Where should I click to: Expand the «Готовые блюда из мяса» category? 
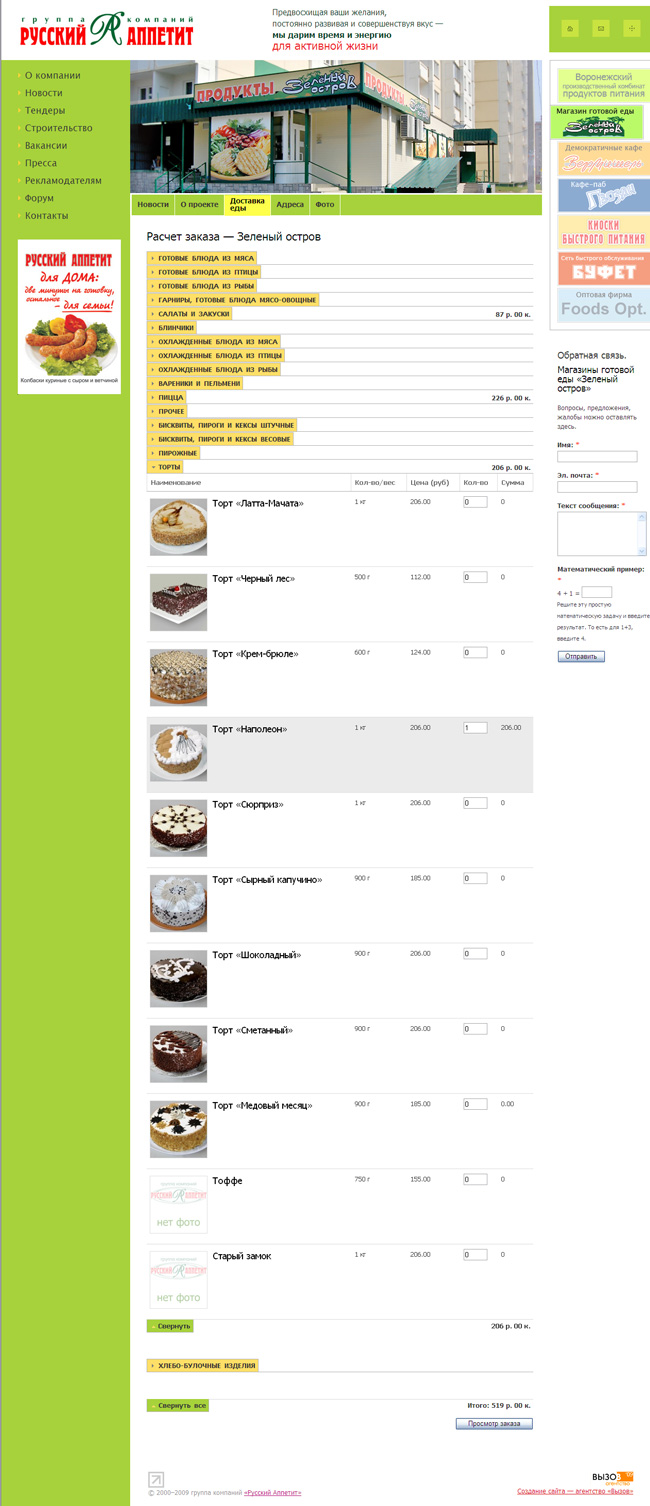pos(205,258)
